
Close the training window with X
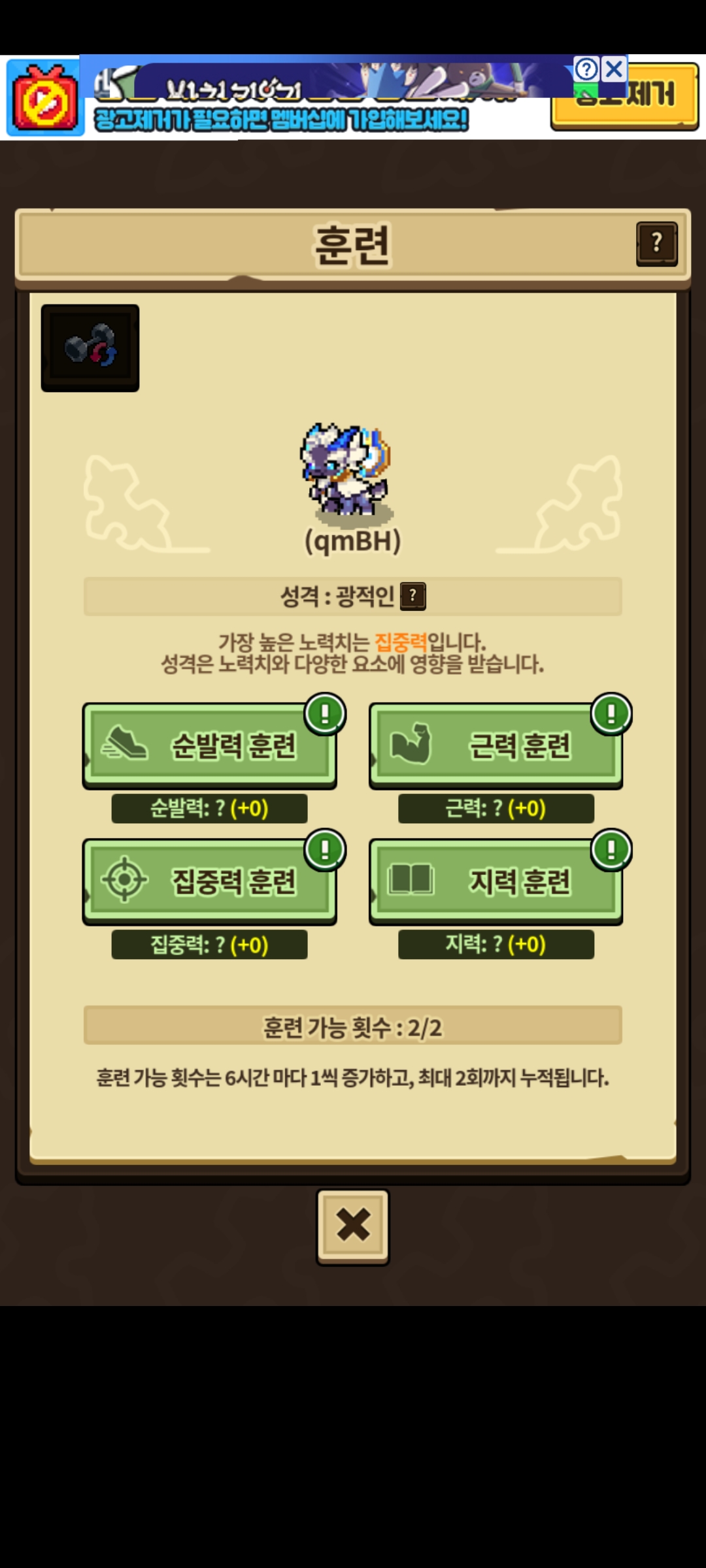353,1226
